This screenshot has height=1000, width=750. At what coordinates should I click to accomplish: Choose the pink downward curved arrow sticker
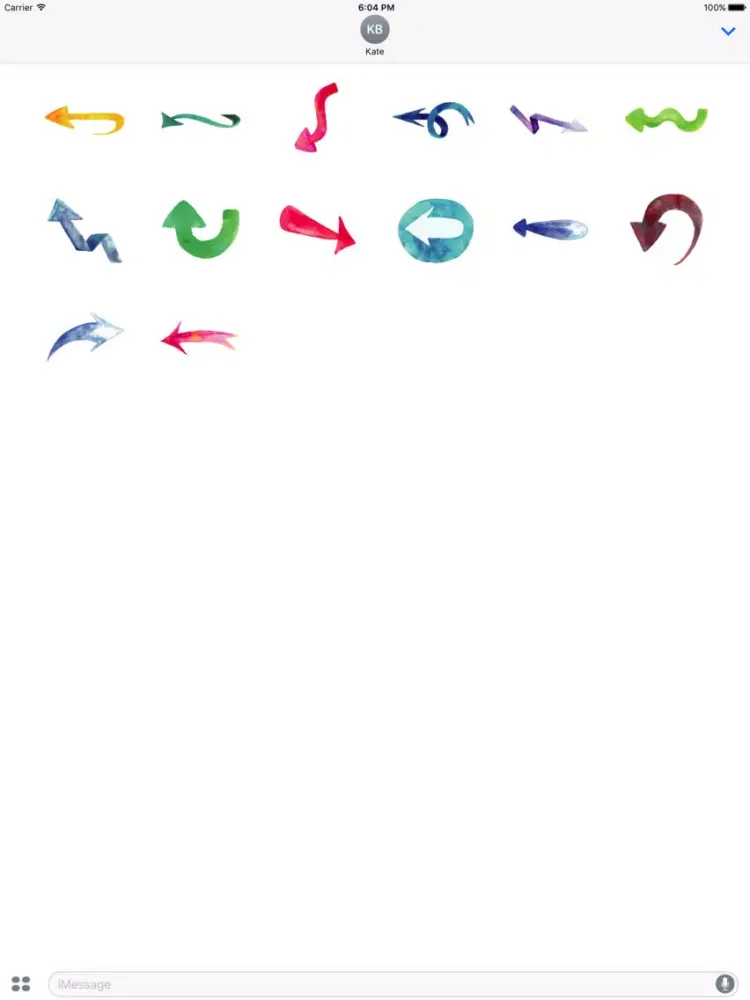318,117
